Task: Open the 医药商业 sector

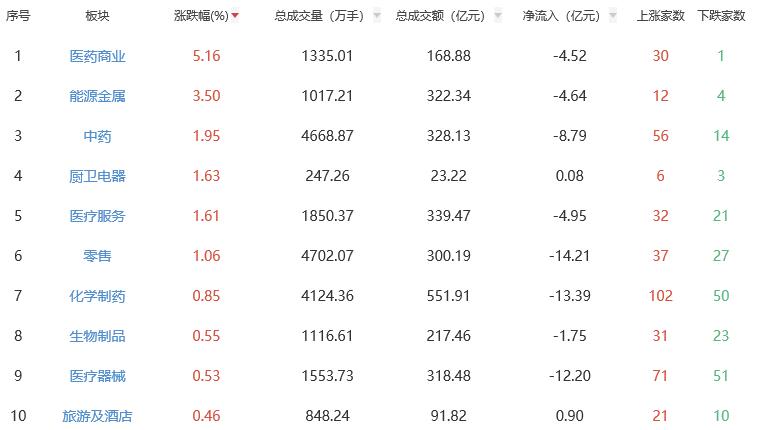Action: (98, 56)
